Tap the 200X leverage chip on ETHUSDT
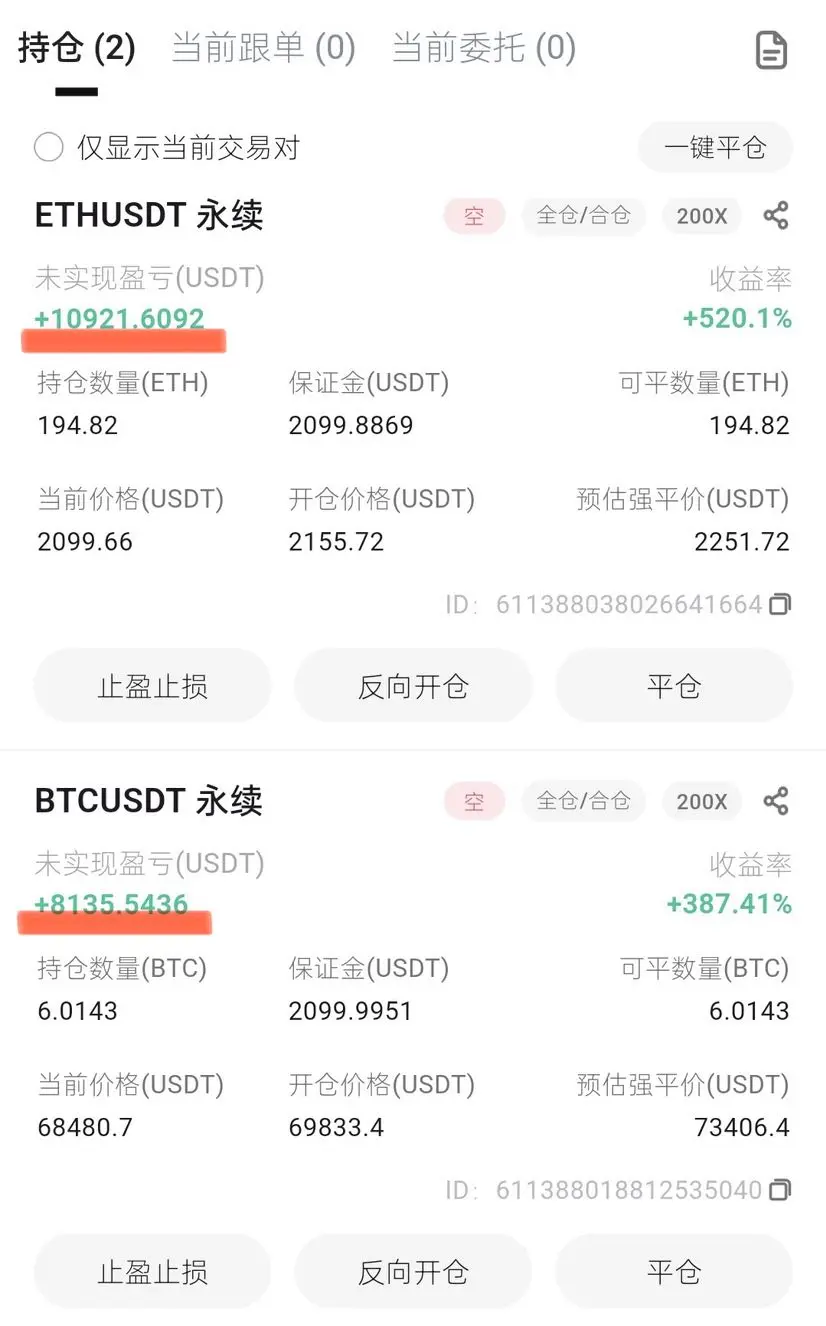 coord(701,215)
